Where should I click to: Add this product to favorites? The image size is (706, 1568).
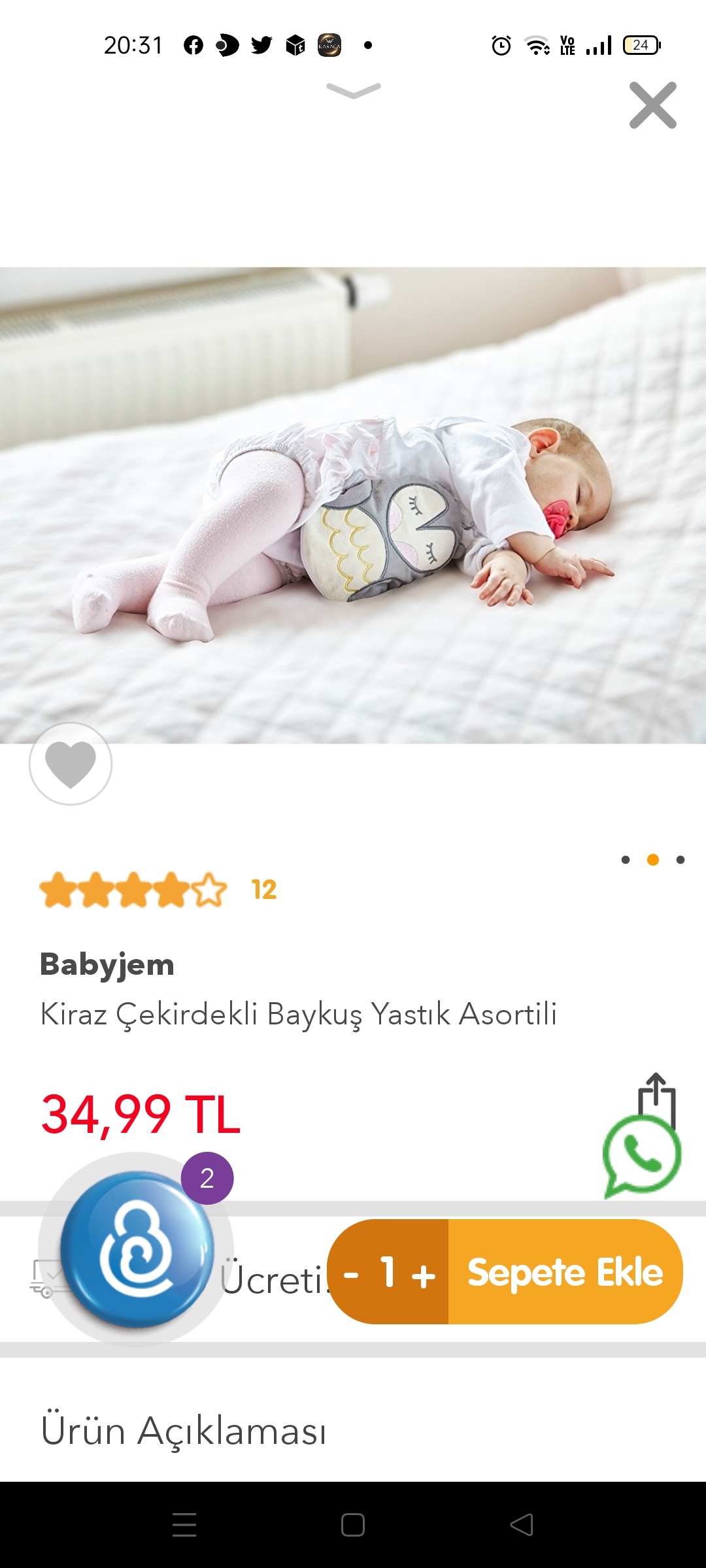pos(71,764)
